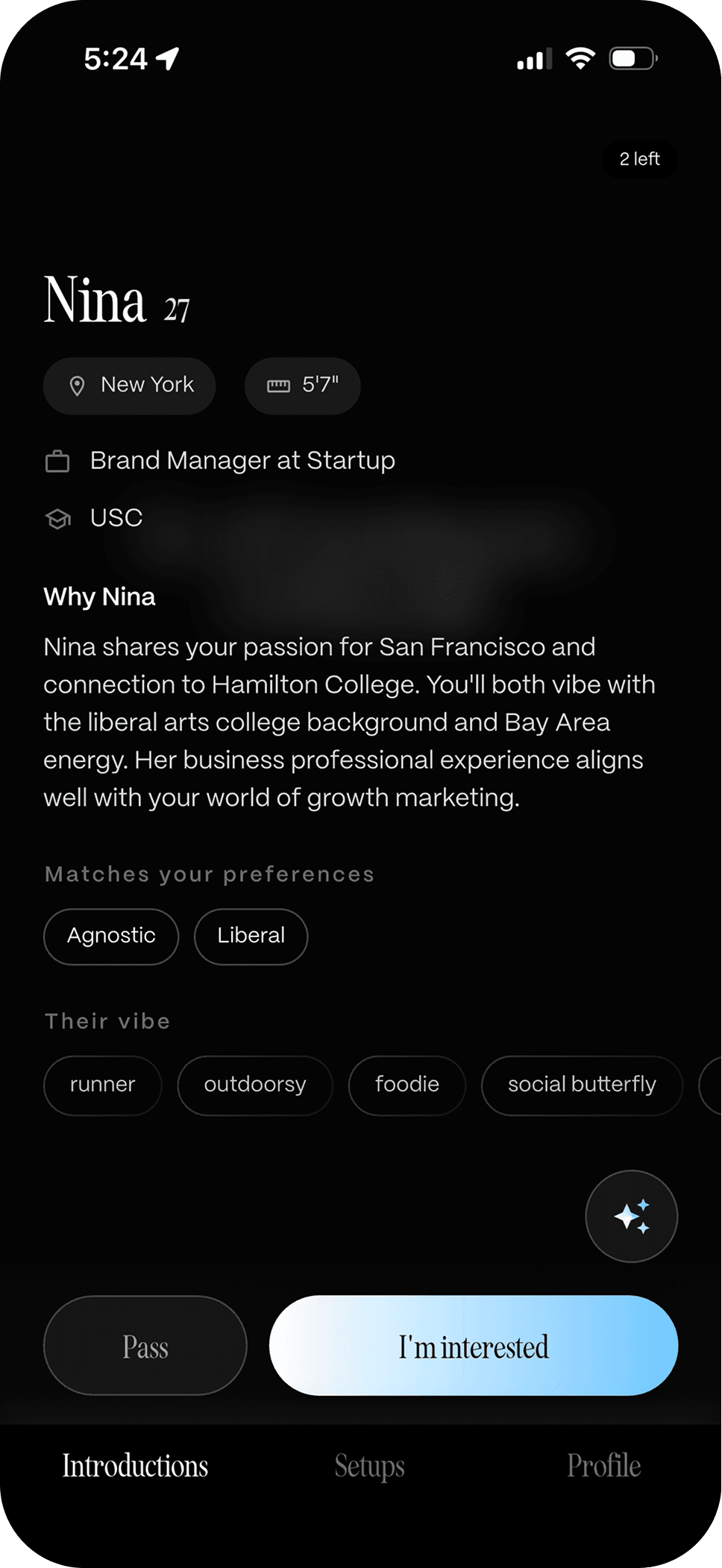
Task: Open the Profile tab
Action: 603,1466
